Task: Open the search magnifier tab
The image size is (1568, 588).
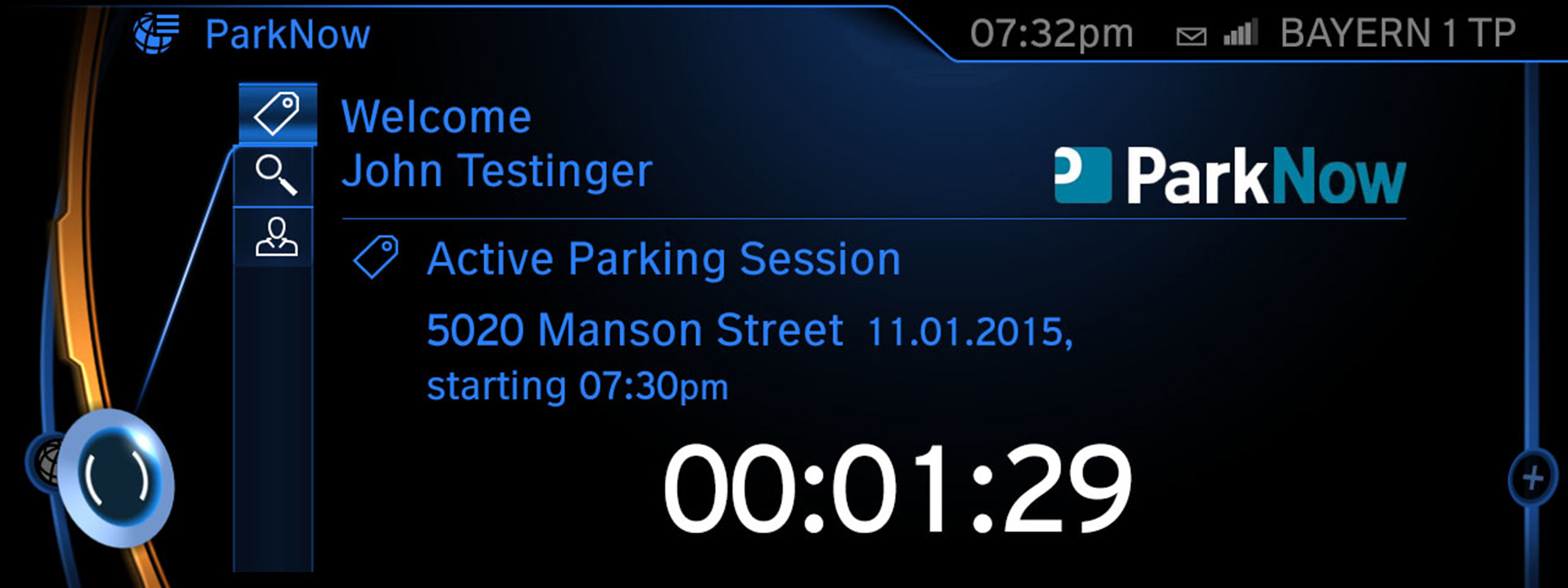Action: pos(275,176)
